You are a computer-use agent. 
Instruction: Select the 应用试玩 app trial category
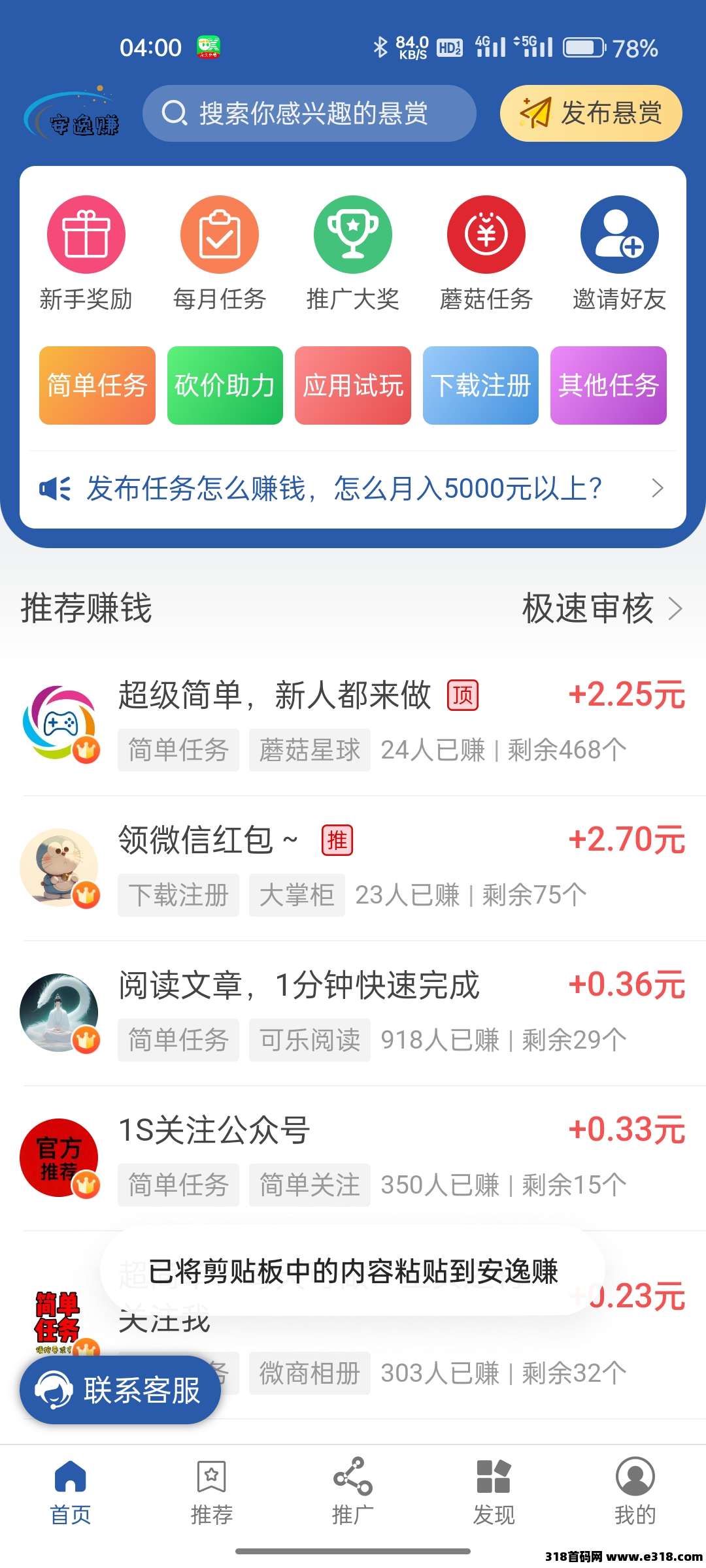pos(352,385)
